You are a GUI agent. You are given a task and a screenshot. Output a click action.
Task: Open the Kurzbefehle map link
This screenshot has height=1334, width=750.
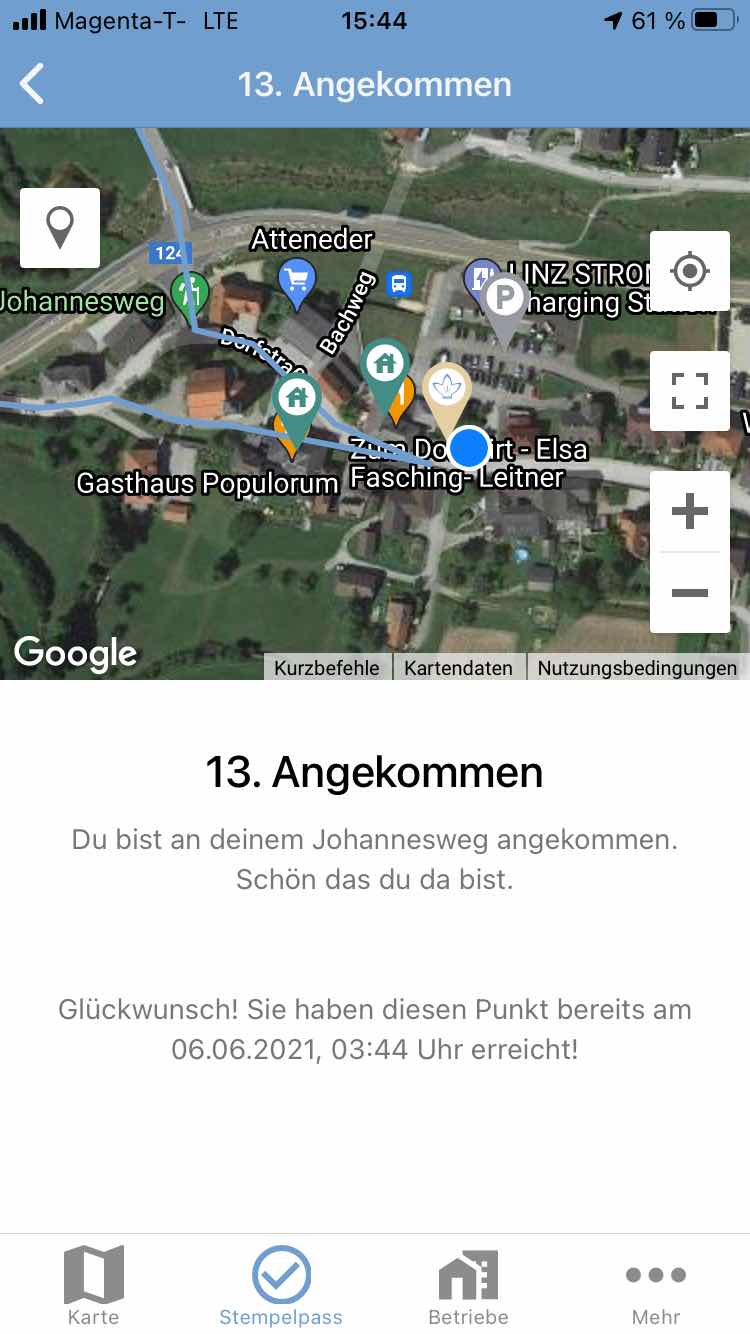click(x=327, y=668)
